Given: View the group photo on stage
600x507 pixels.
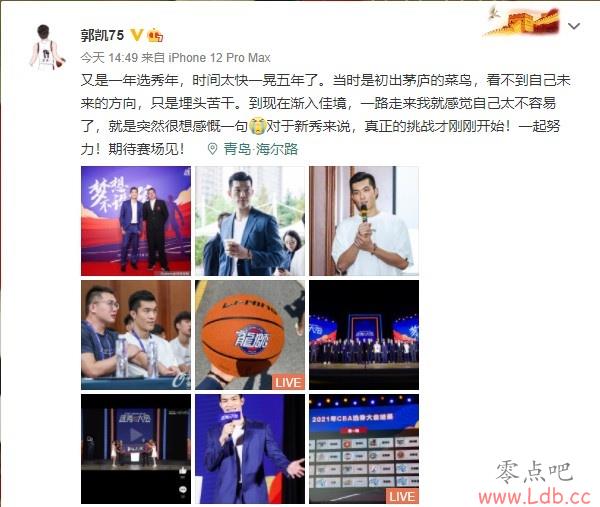Looking at the screenshot, I should click(x=363, y=335).
